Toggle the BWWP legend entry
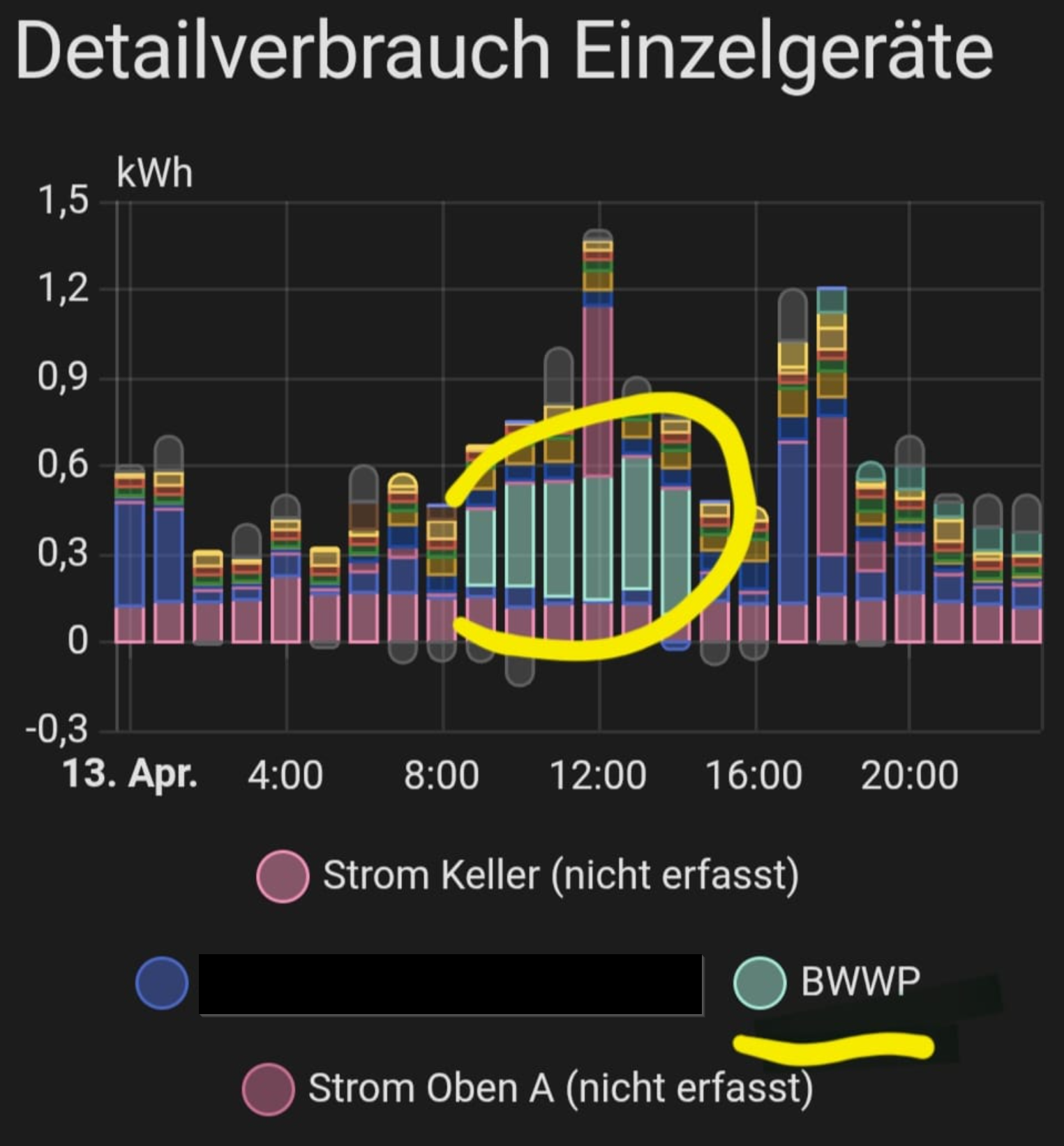Viewport: 1064px width, 1146px height. [x=827, y=982]
